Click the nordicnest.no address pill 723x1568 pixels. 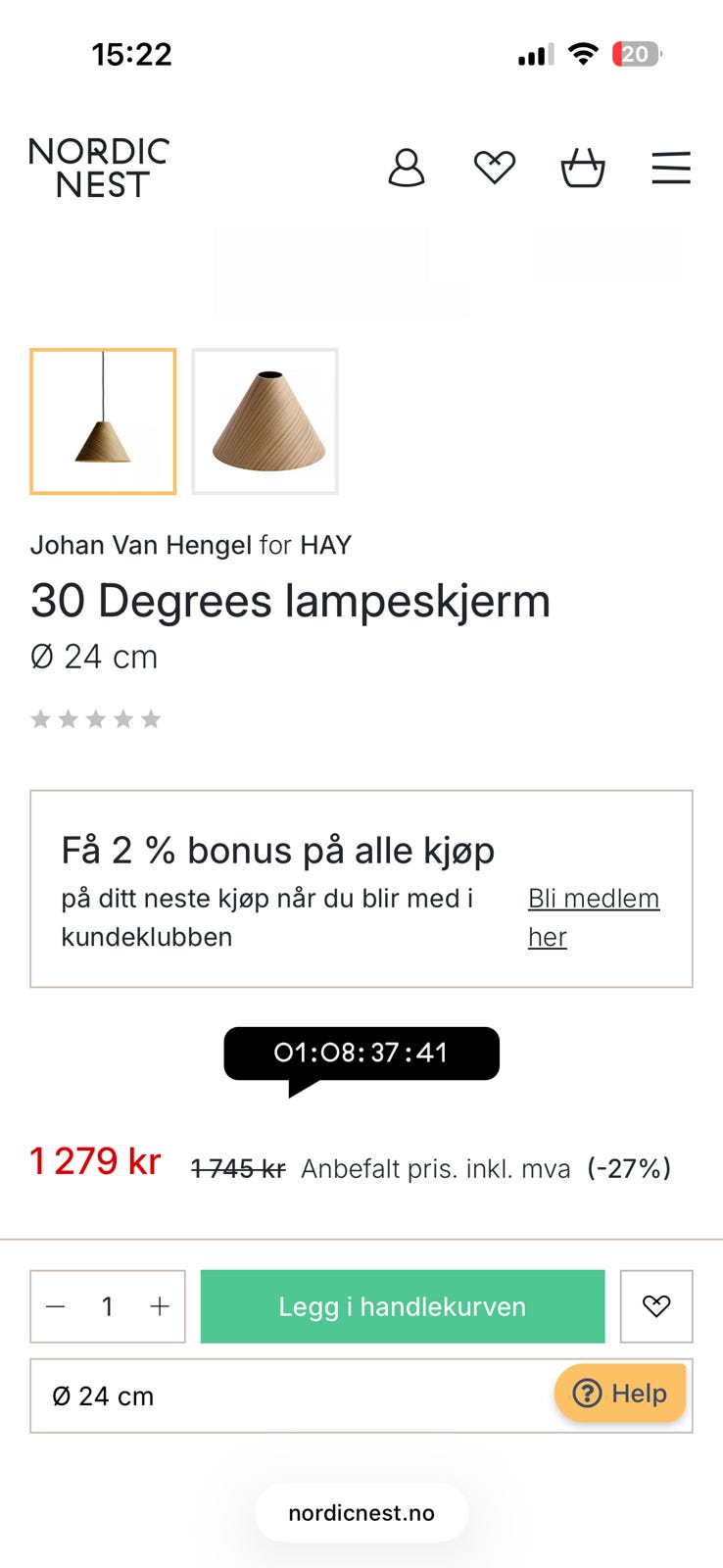click(361, 1512)
